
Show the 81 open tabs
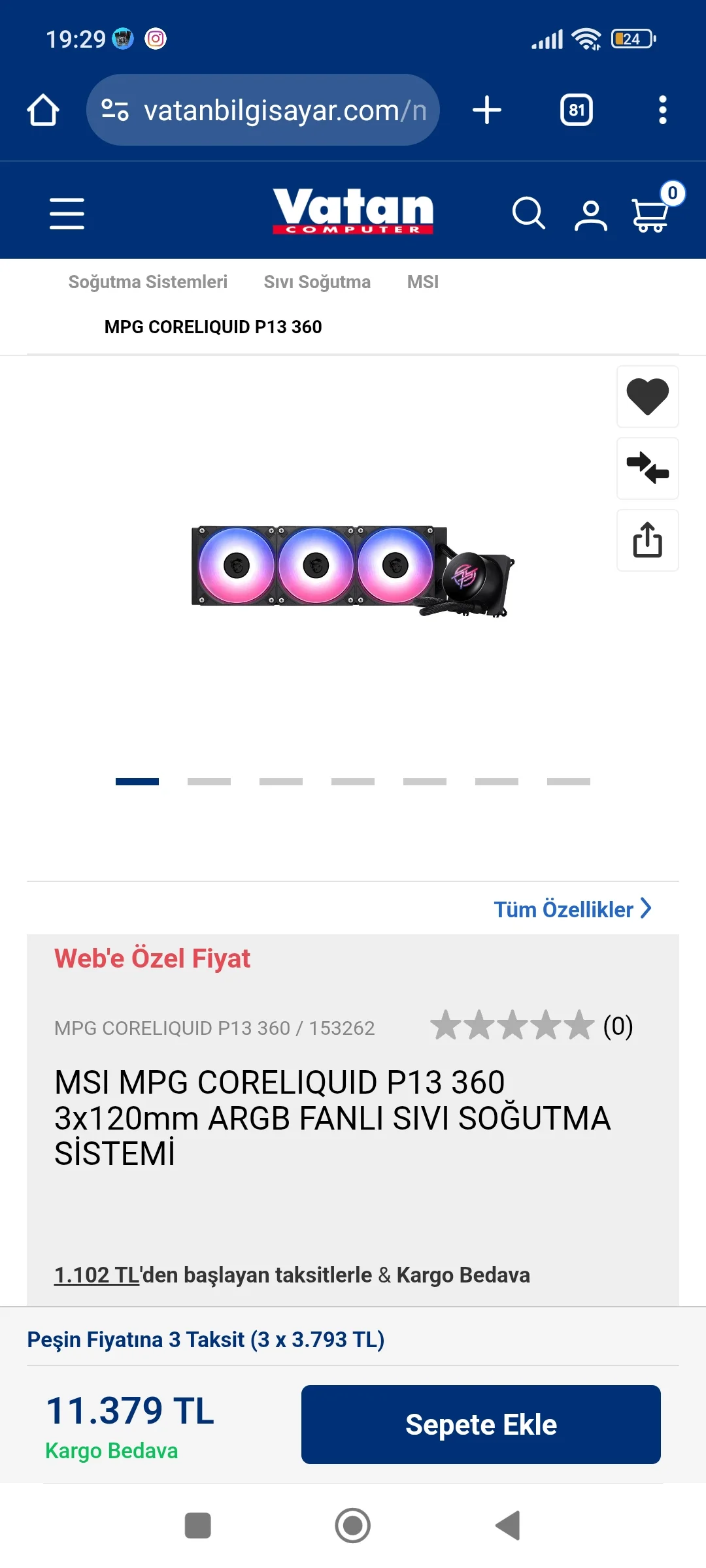[576, 110]
